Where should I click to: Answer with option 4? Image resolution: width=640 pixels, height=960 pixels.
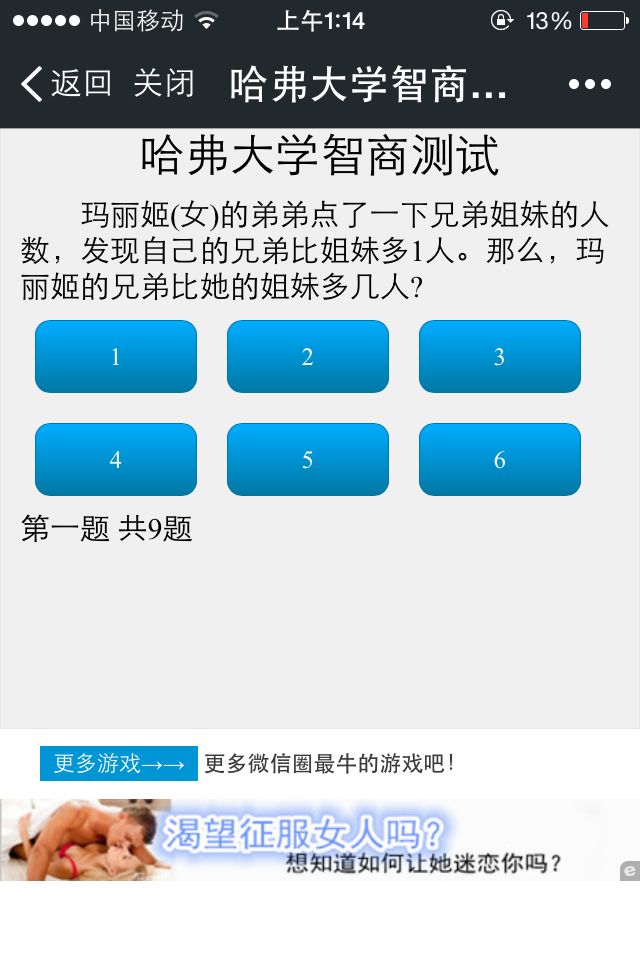click(116, 459)
